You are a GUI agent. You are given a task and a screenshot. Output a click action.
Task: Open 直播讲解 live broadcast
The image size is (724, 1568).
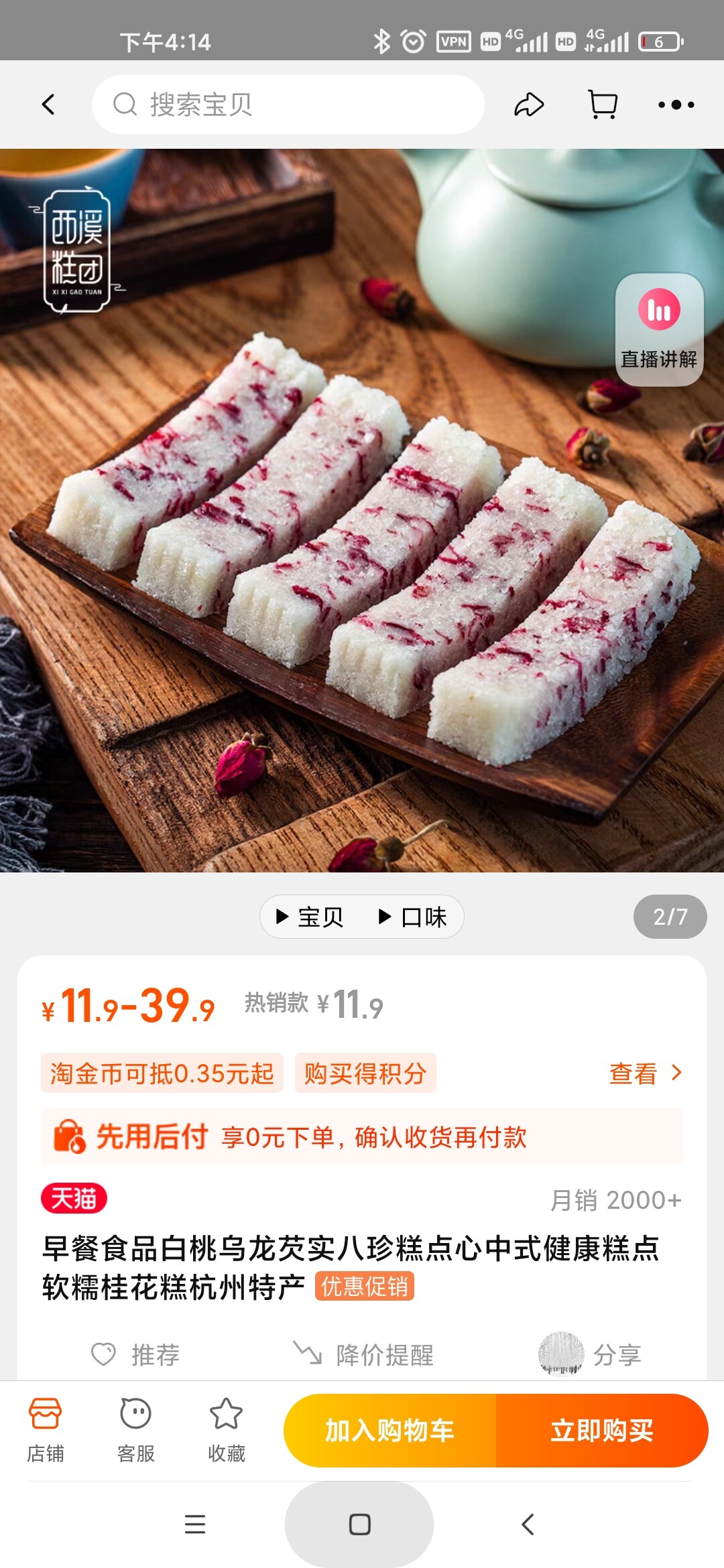(659, 330)
